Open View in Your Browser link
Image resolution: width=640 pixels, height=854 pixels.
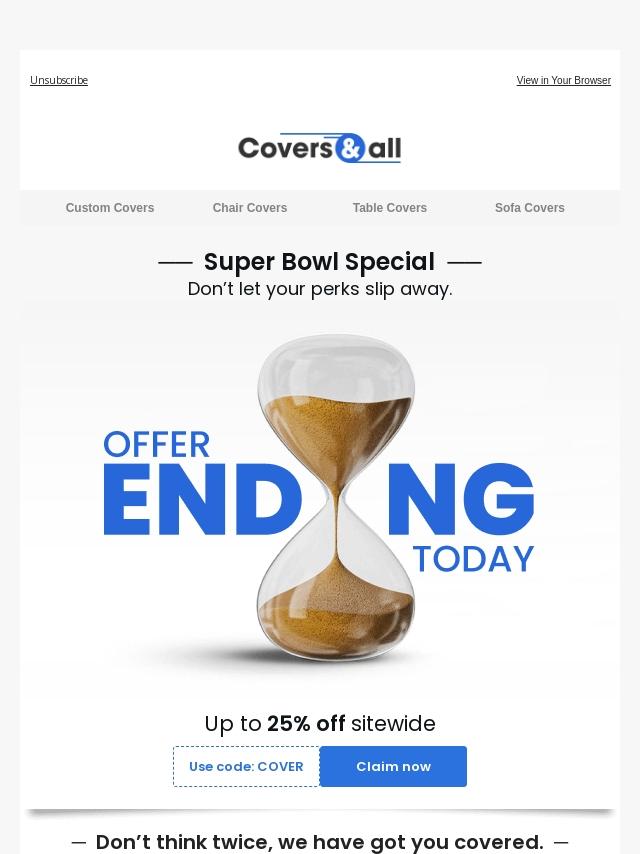[563, 80]
